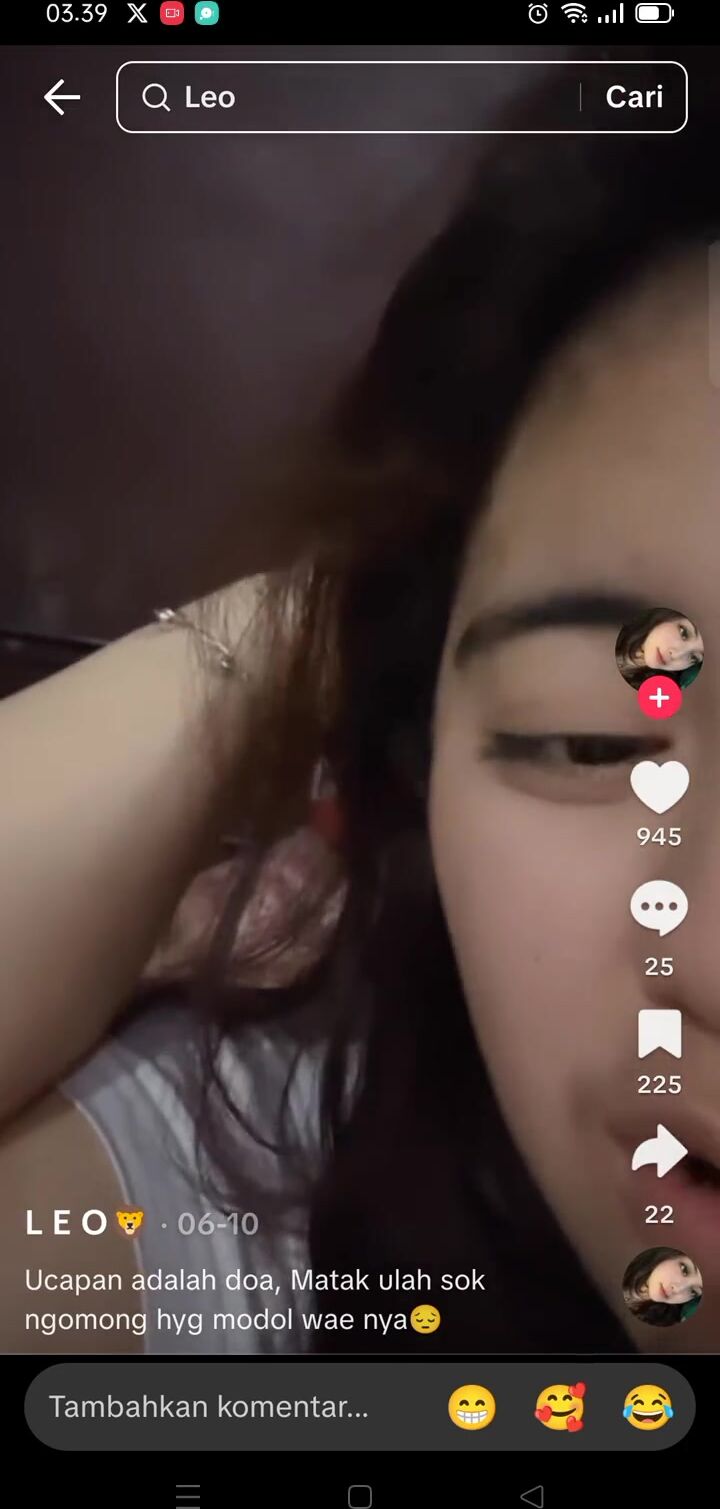Send the hearts smiley emoji reaction
The width and height of the screenshot is (720, 1509).
coord(560,1408)
